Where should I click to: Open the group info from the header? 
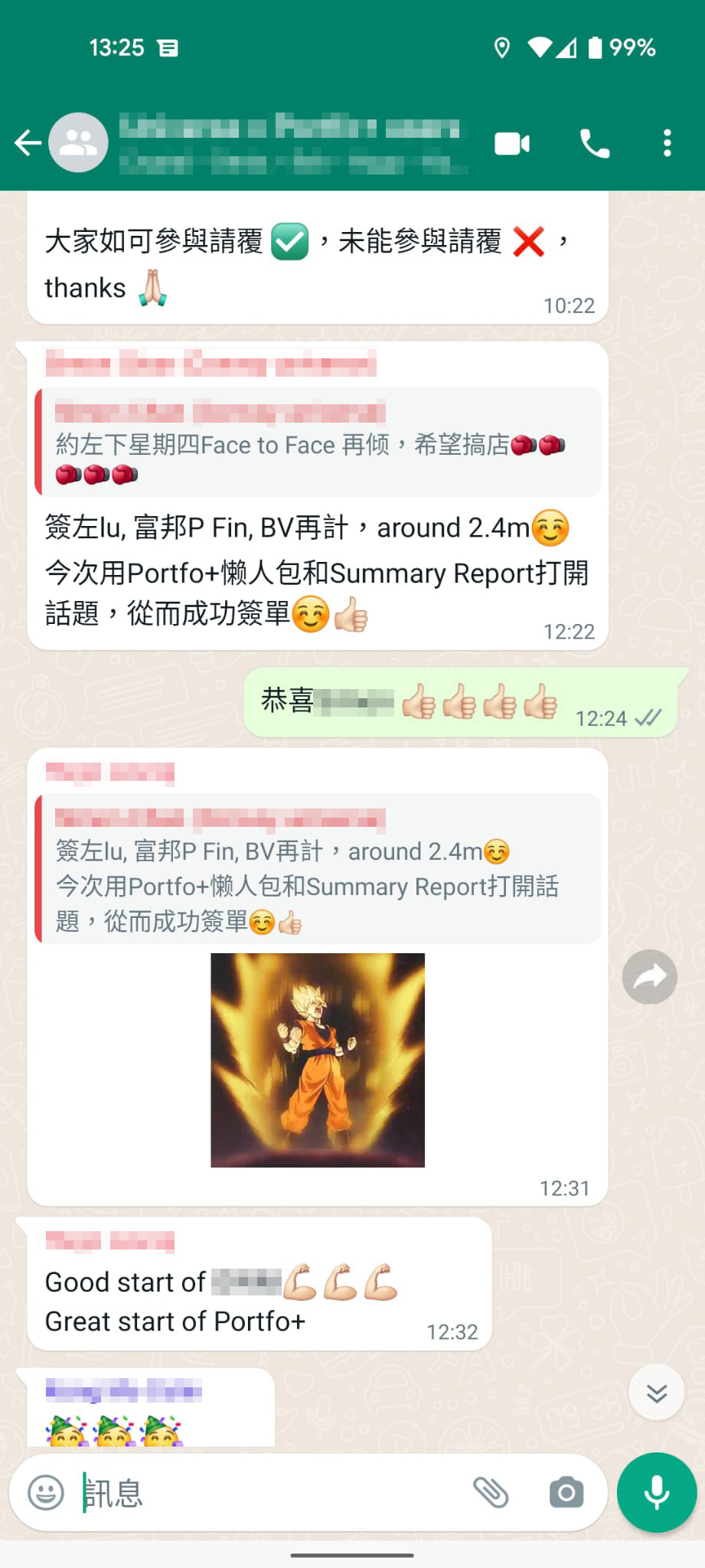pyautogui.click(x=291, y=142)
